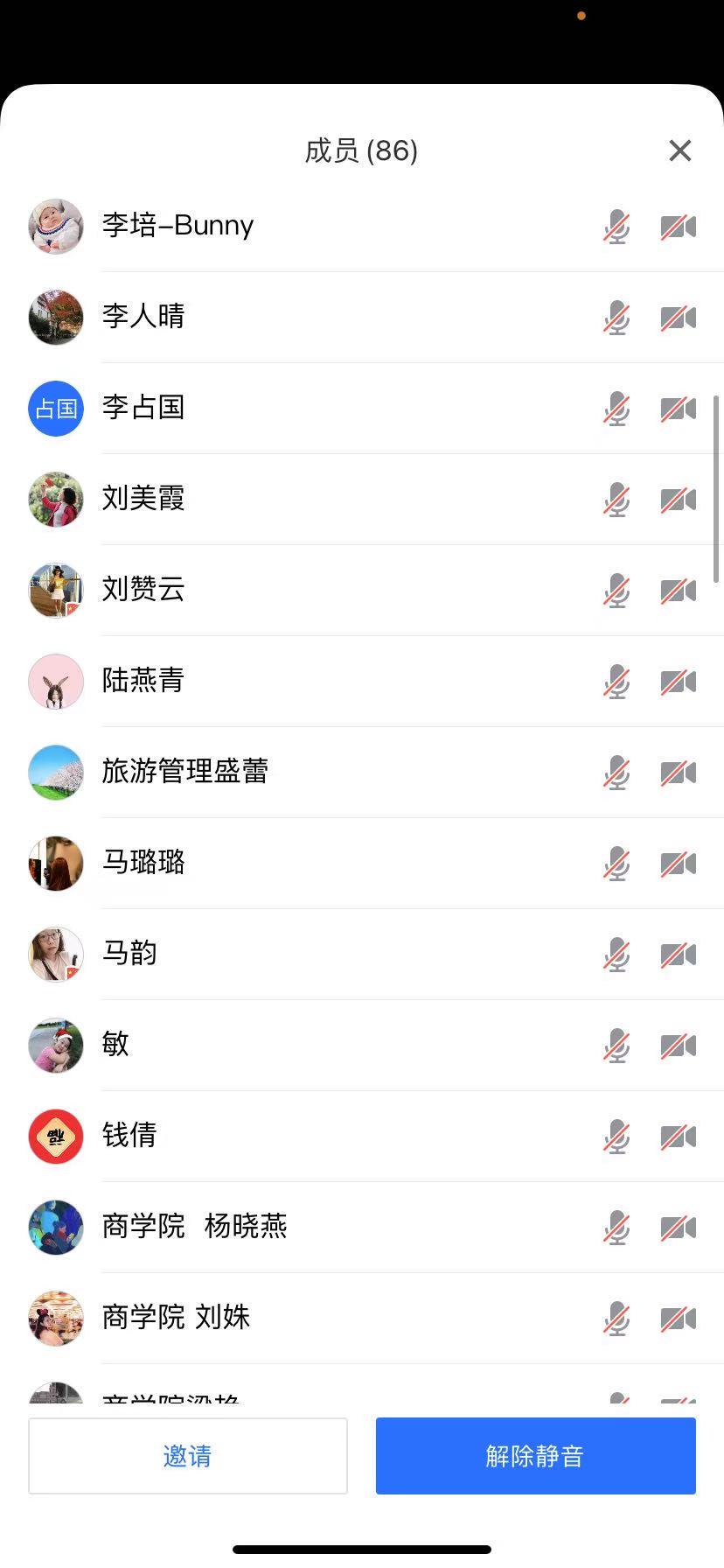Image resolution: width=724 pixels, height=1568 pixels.
Task: Tap the microphone icon next to 陆燕青
Action: pyautogui.click(x=616, y=682)
